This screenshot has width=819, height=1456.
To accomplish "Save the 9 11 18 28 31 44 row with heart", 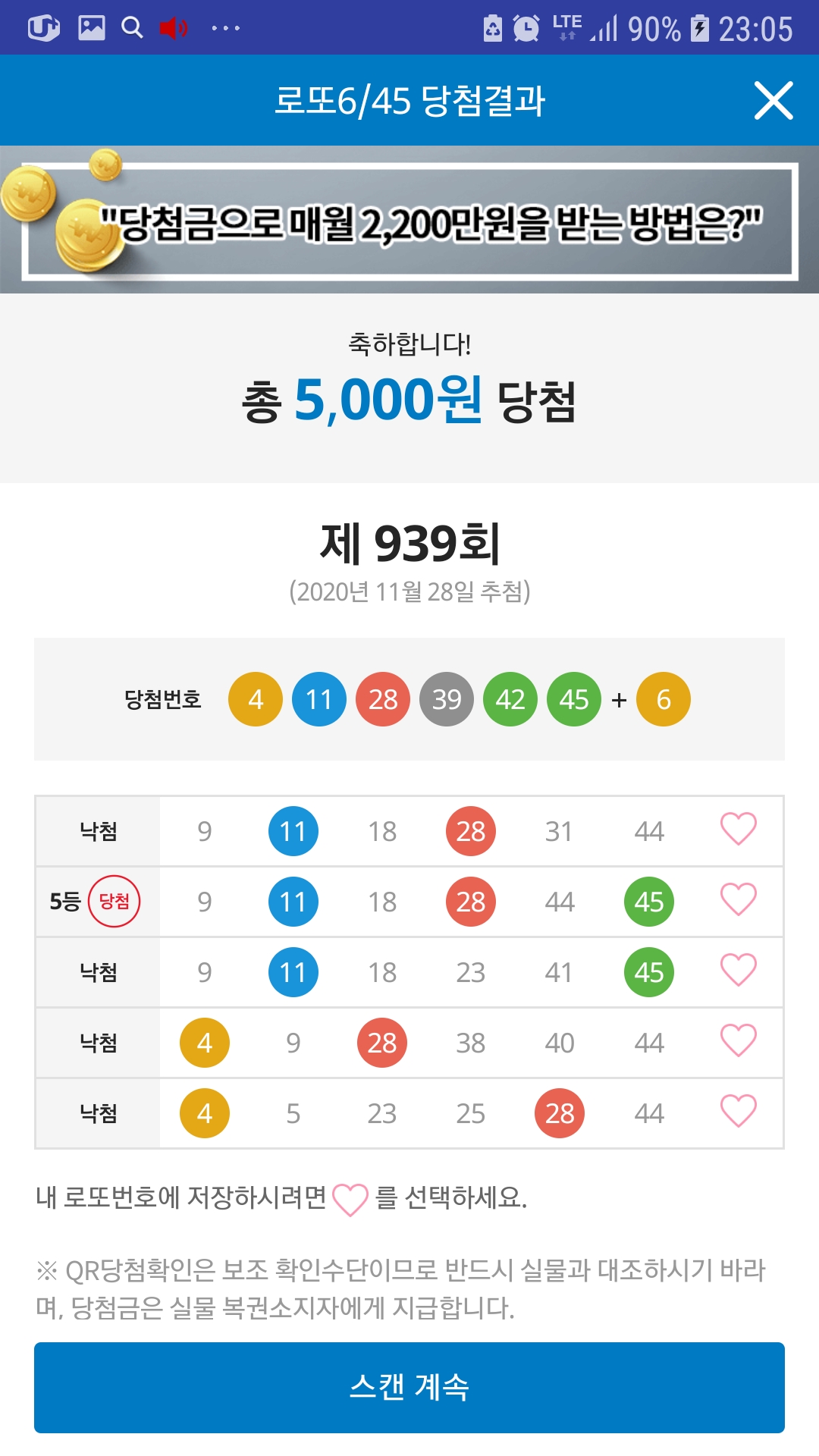I will pyautogui.click(x=738, y=830).
